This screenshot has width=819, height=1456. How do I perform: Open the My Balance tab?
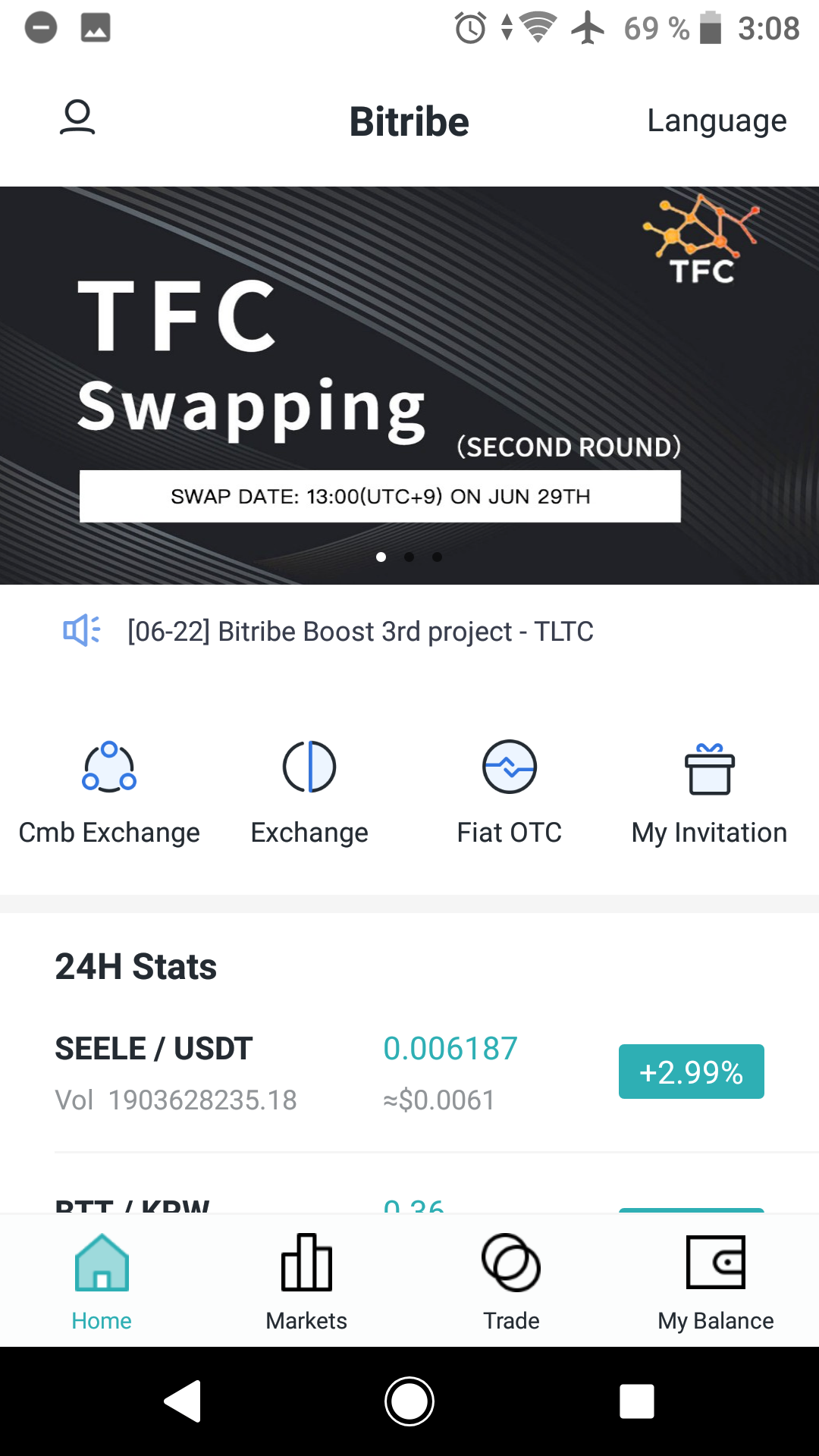[x=716, y=1281]
